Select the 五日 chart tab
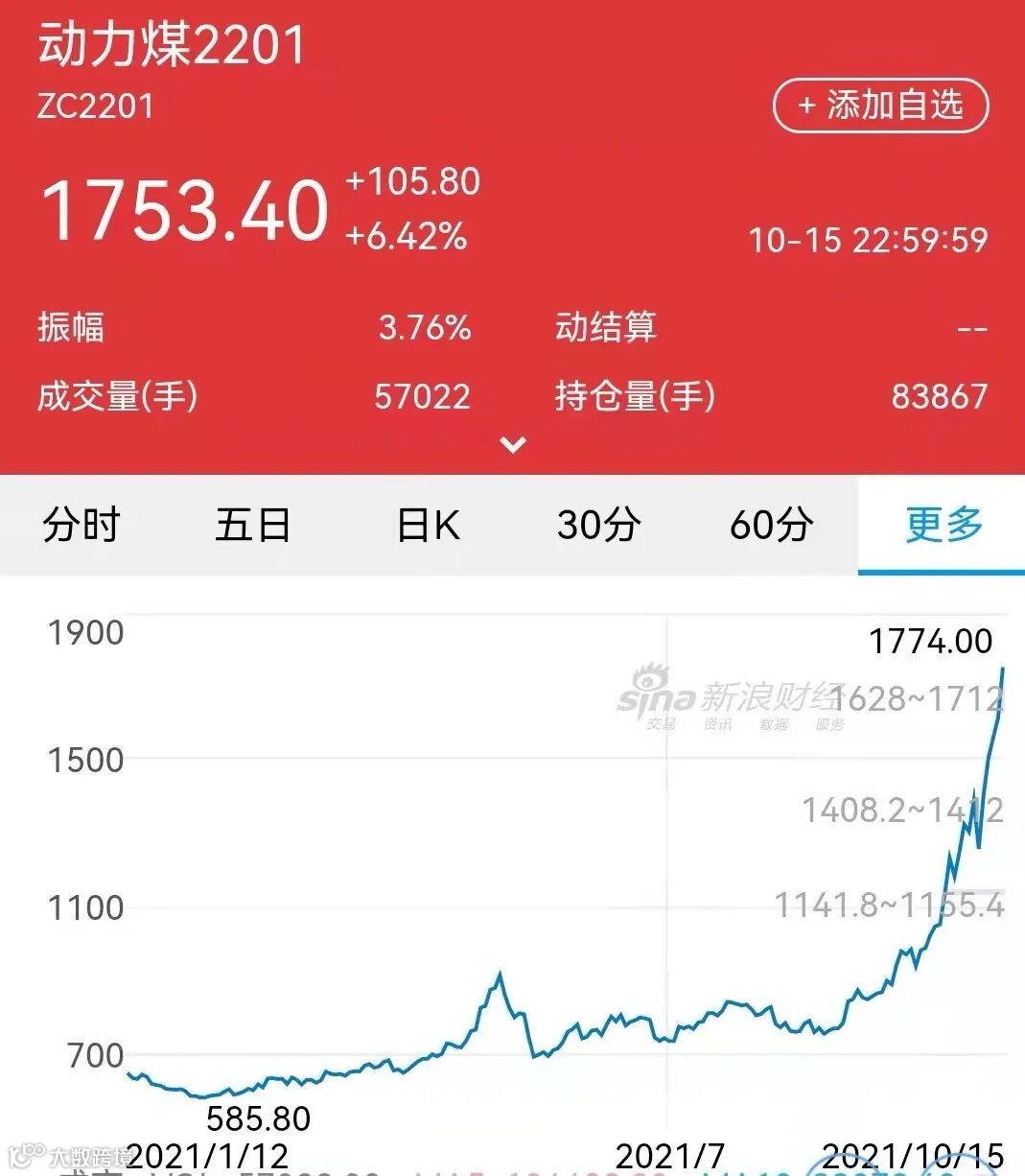Image resolution: width=1025 pixels, height=1176 pixels. pos(253,525)
